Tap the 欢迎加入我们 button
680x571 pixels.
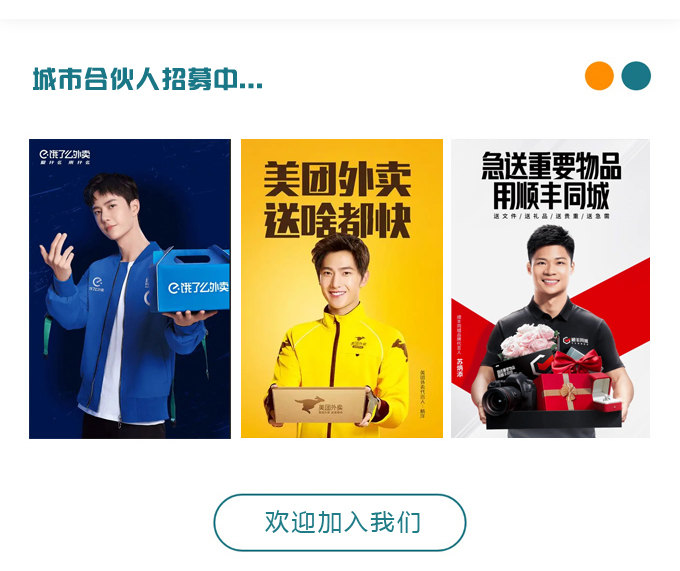point(340,522)
